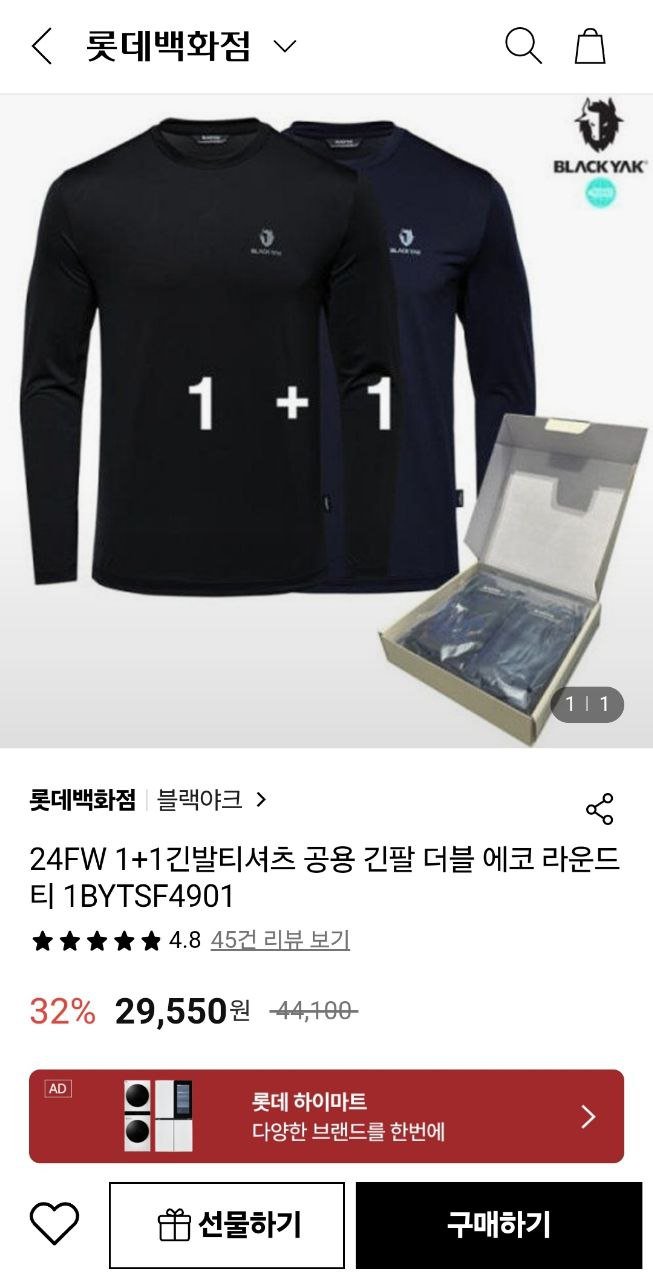The height and width of the screenshot is (1280, 653).
Task: Tap the 선물하기 gift button
Action: tap(227, 1224)
